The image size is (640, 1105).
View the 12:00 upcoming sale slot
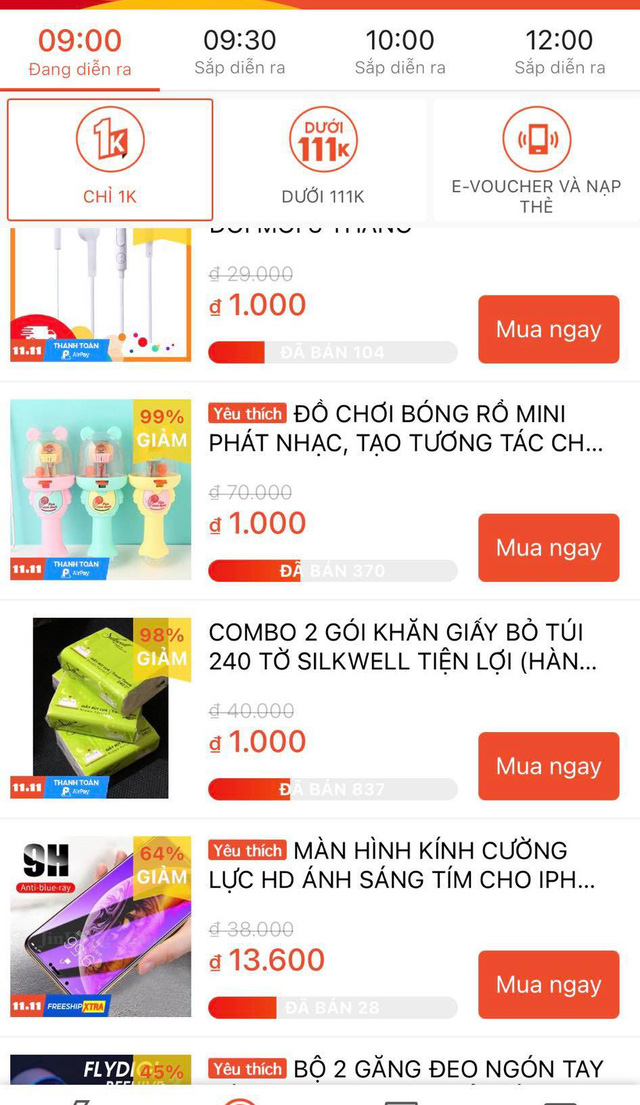pyautogui.click(x=560, y=52)
